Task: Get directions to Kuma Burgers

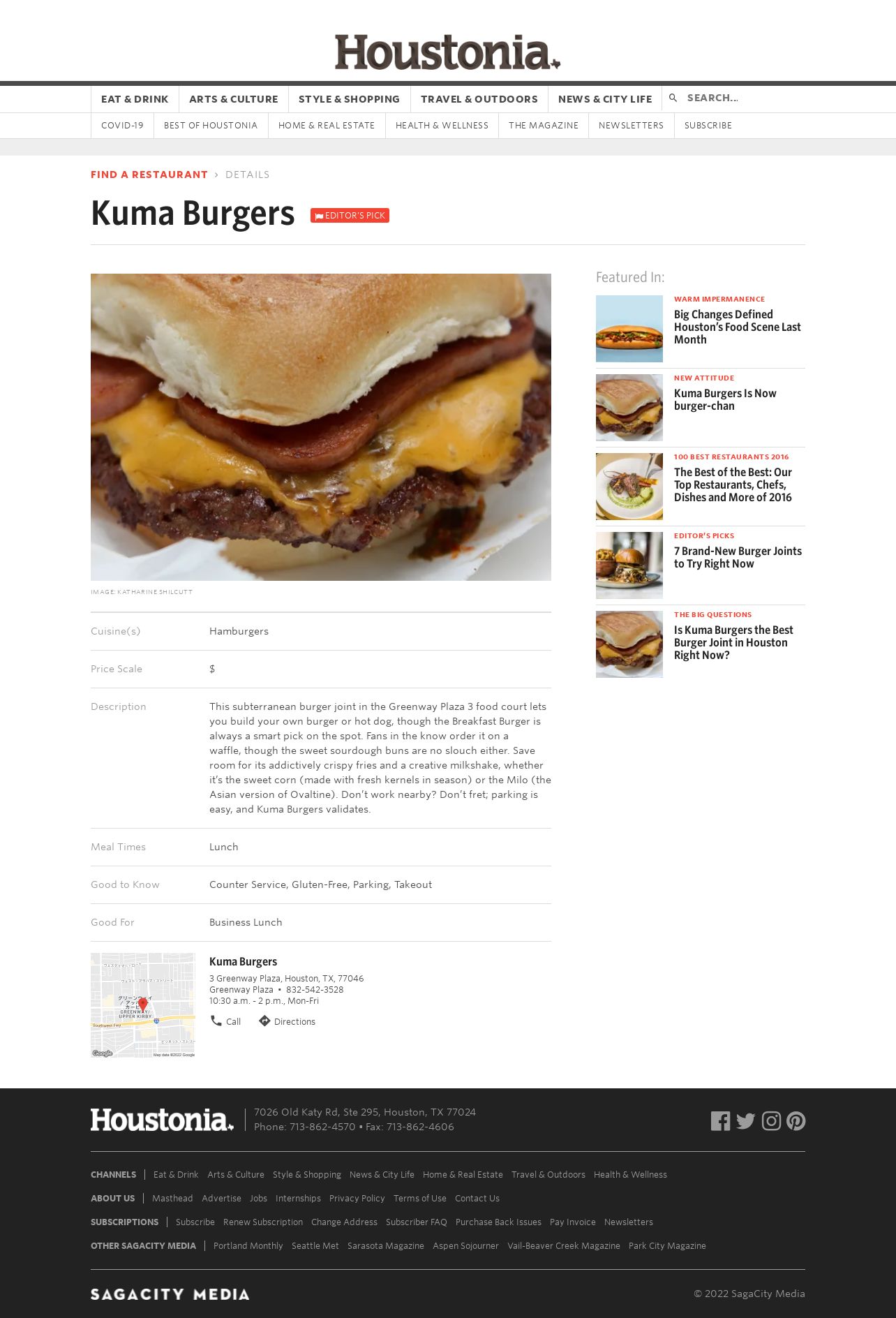Action: (287, 1021)
